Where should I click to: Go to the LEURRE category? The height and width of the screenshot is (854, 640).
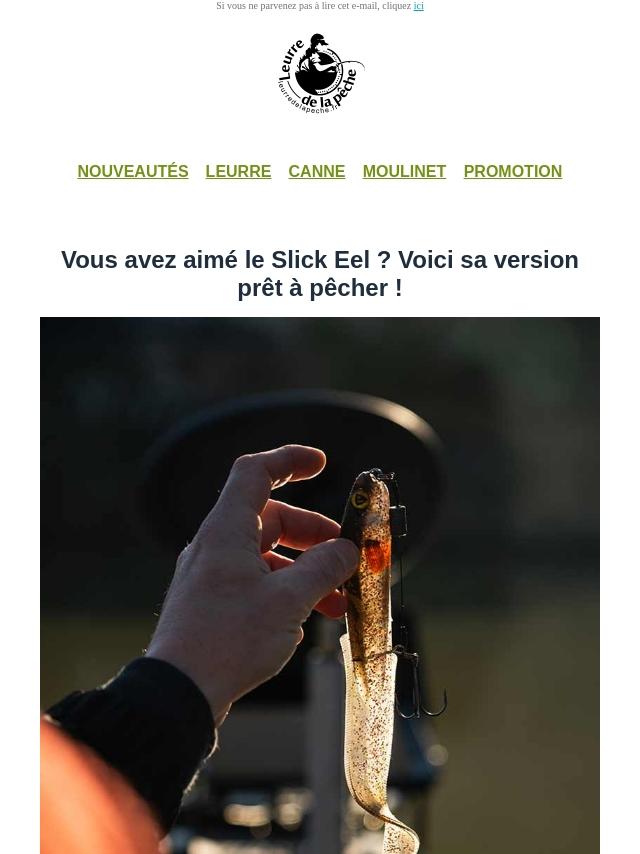click(x=238, y=171)
